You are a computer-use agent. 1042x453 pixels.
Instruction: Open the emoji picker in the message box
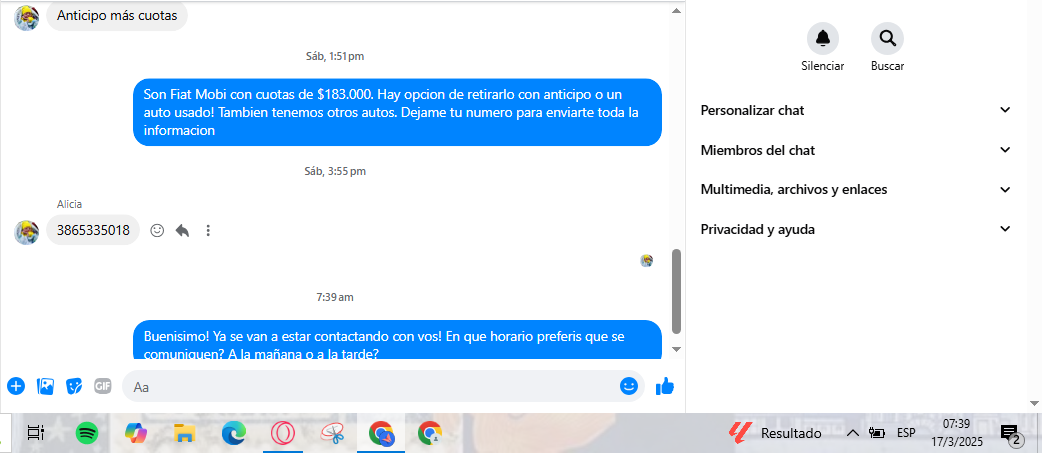(x=629, y=386)
